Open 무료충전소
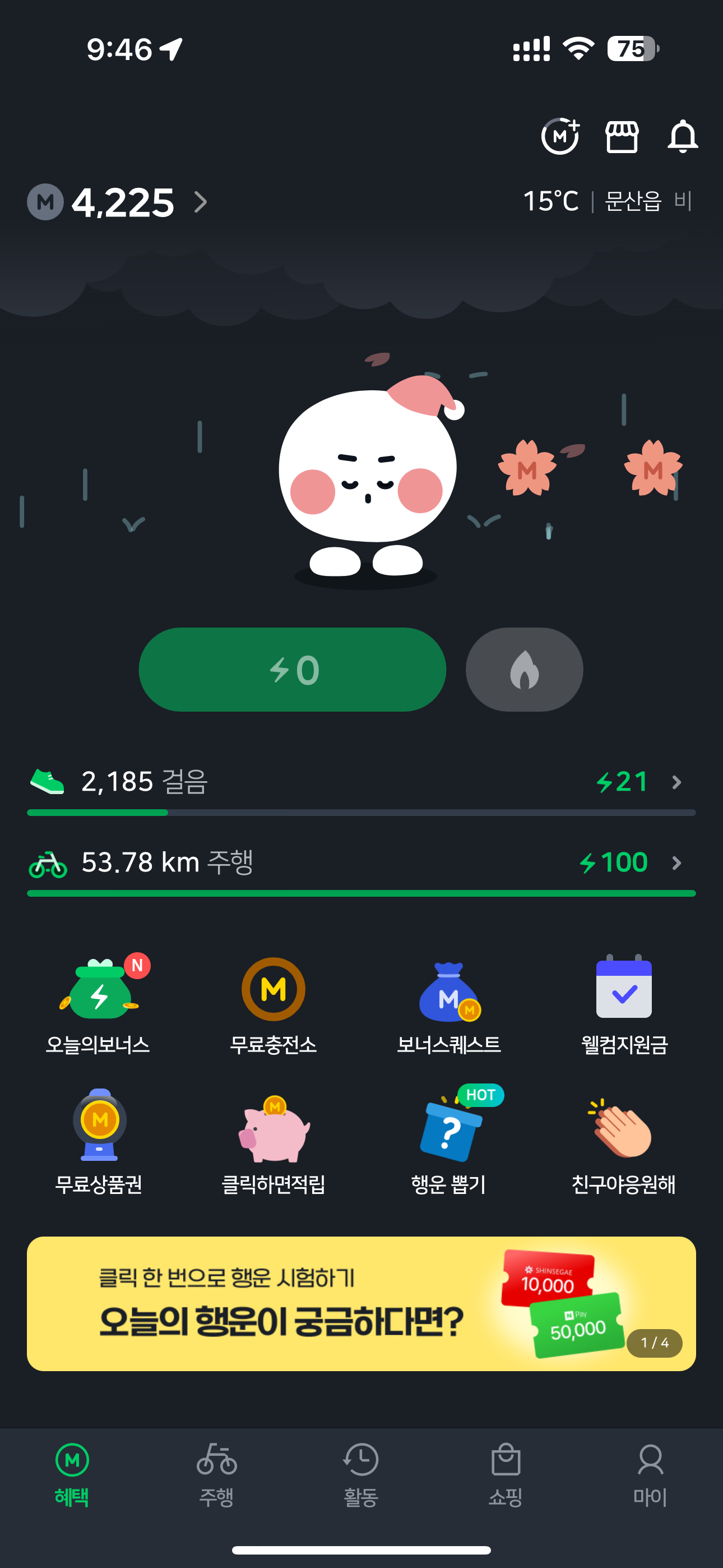The image size is (723, 1568). tap(274, 1004)
